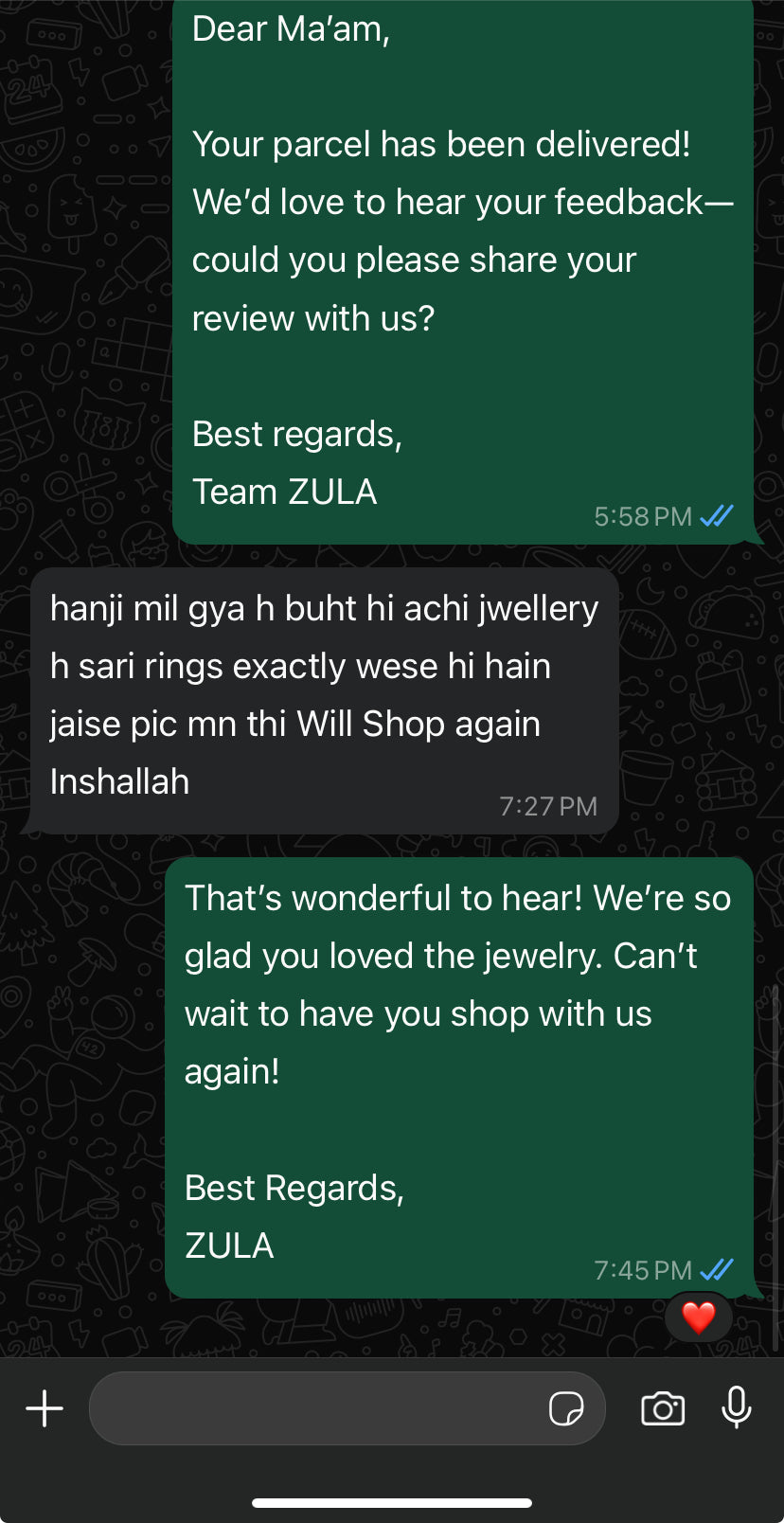Open the plus attachment menu

[x=45, y=1408]
